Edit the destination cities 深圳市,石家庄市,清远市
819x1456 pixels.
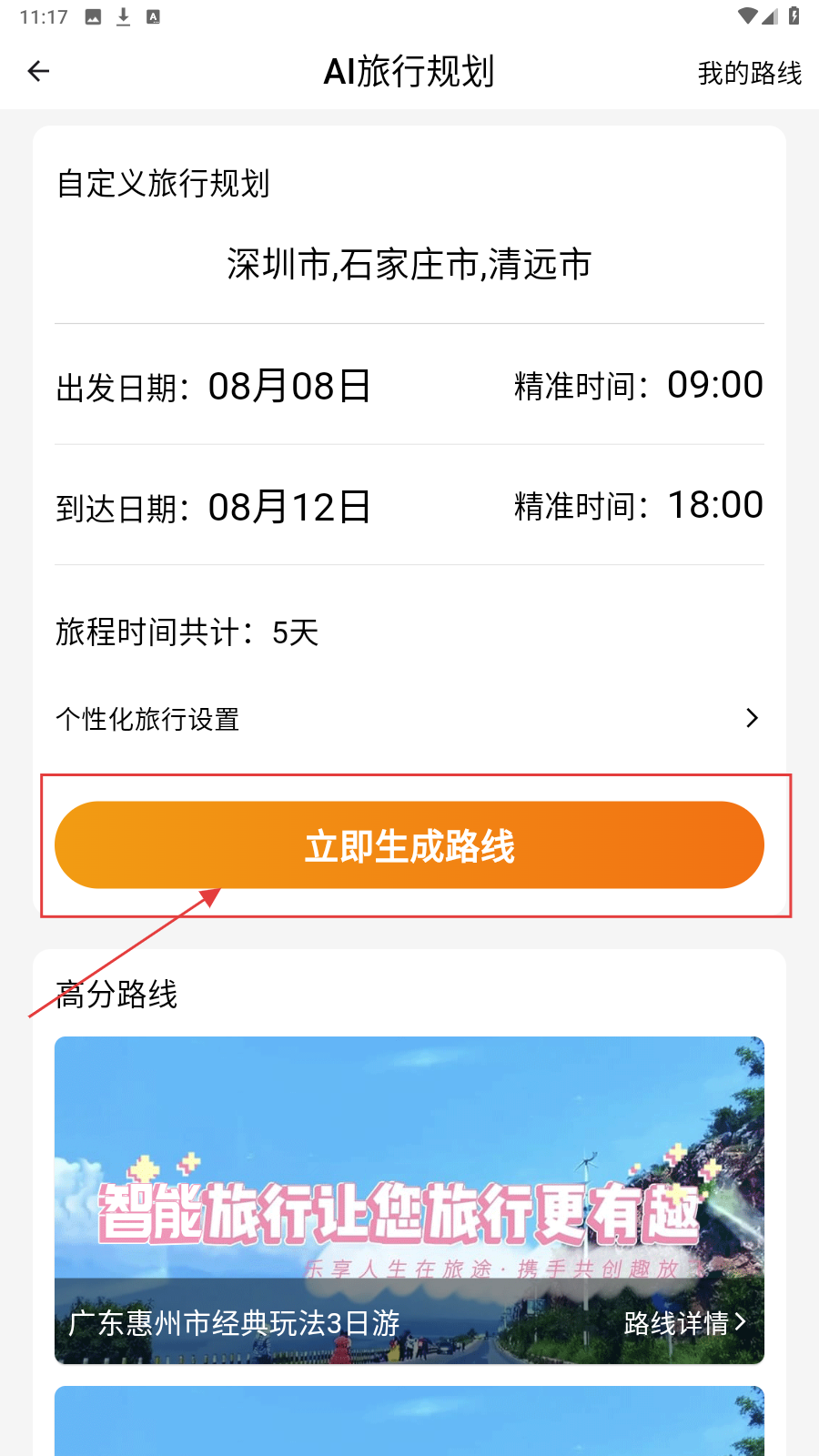coord(409,265)
